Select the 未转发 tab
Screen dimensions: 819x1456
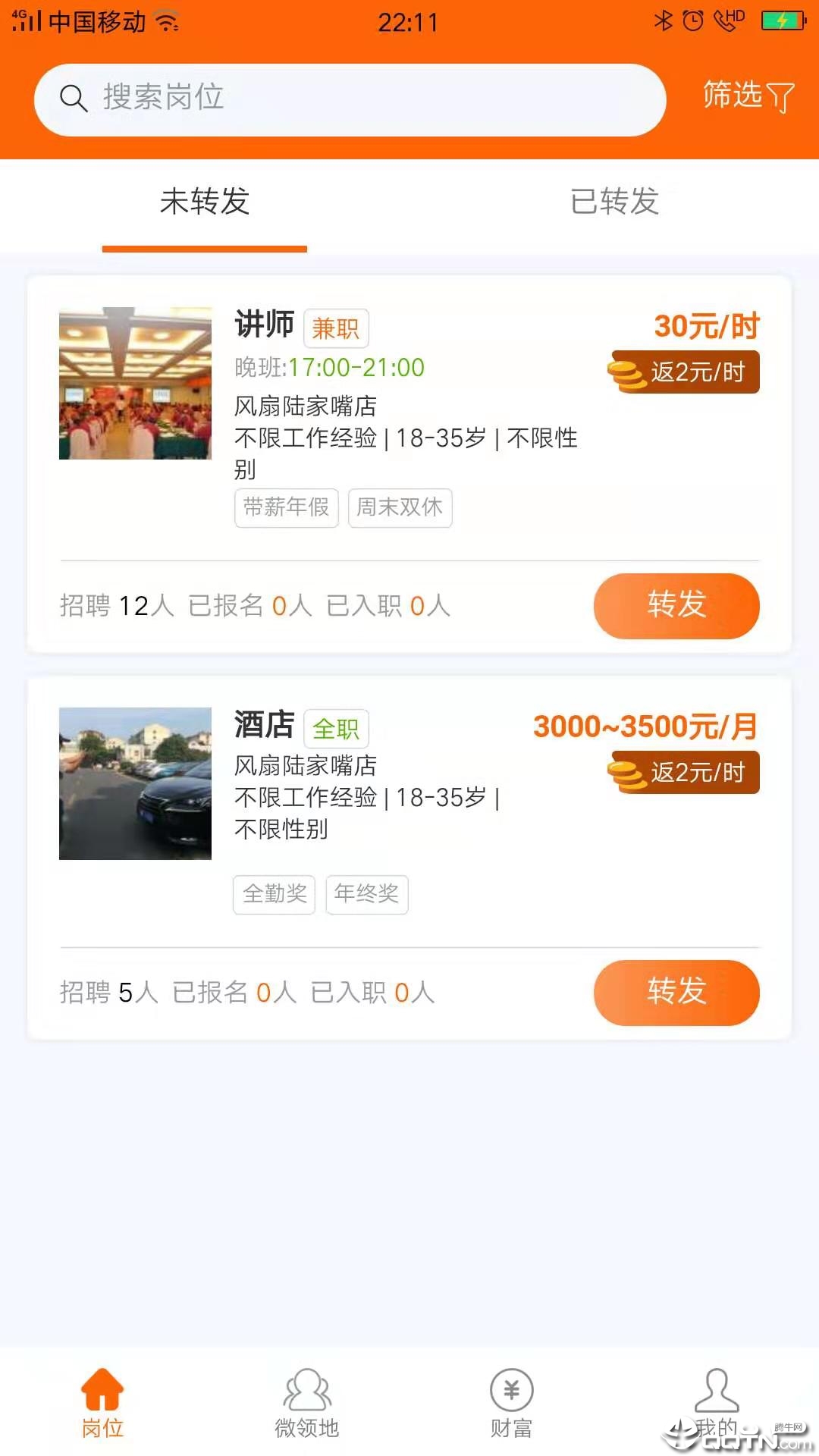(205, 202)
